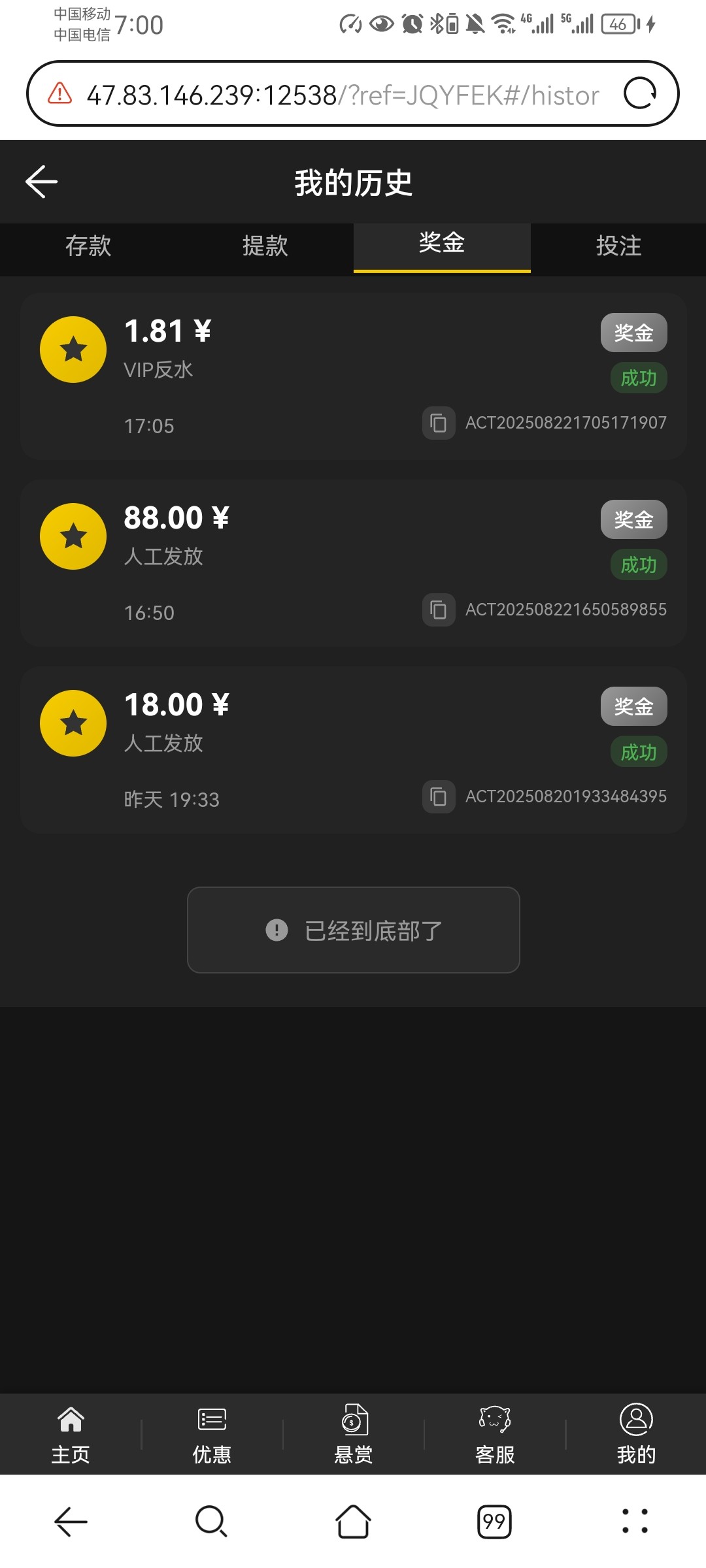Tap the 已经到底部了 notice
This screenshot has width=706, height=1568.
[353, 930]
